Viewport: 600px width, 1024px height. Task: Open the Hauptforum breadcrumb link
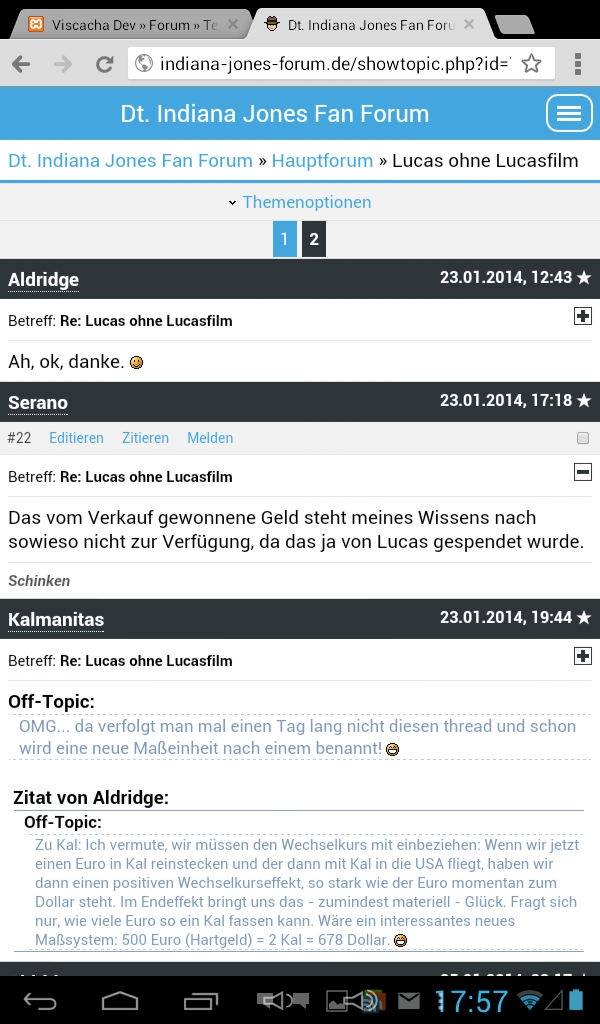322,160
